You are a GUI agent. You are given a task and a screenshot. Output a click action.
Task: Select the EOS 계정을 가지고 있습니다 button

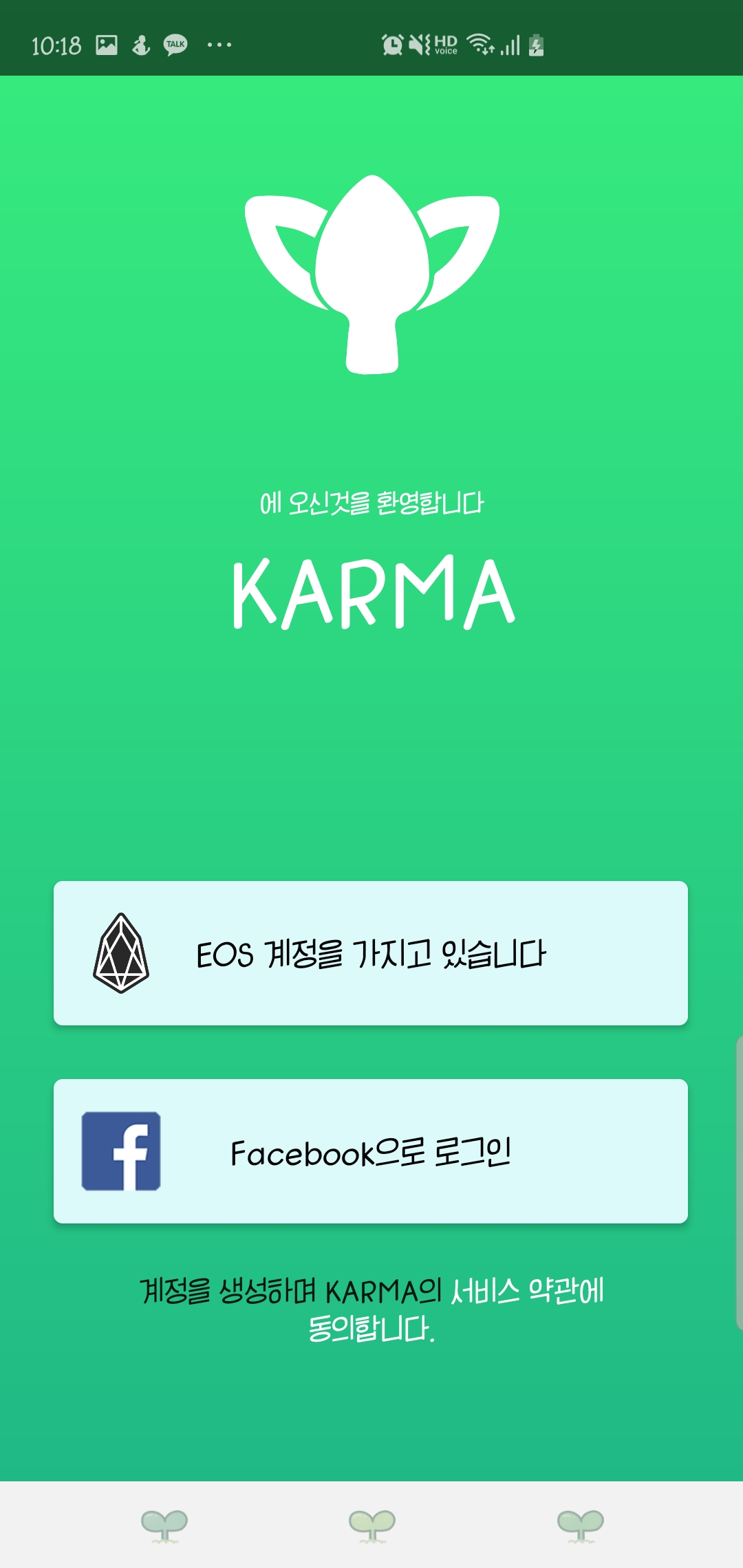point(371,953)
